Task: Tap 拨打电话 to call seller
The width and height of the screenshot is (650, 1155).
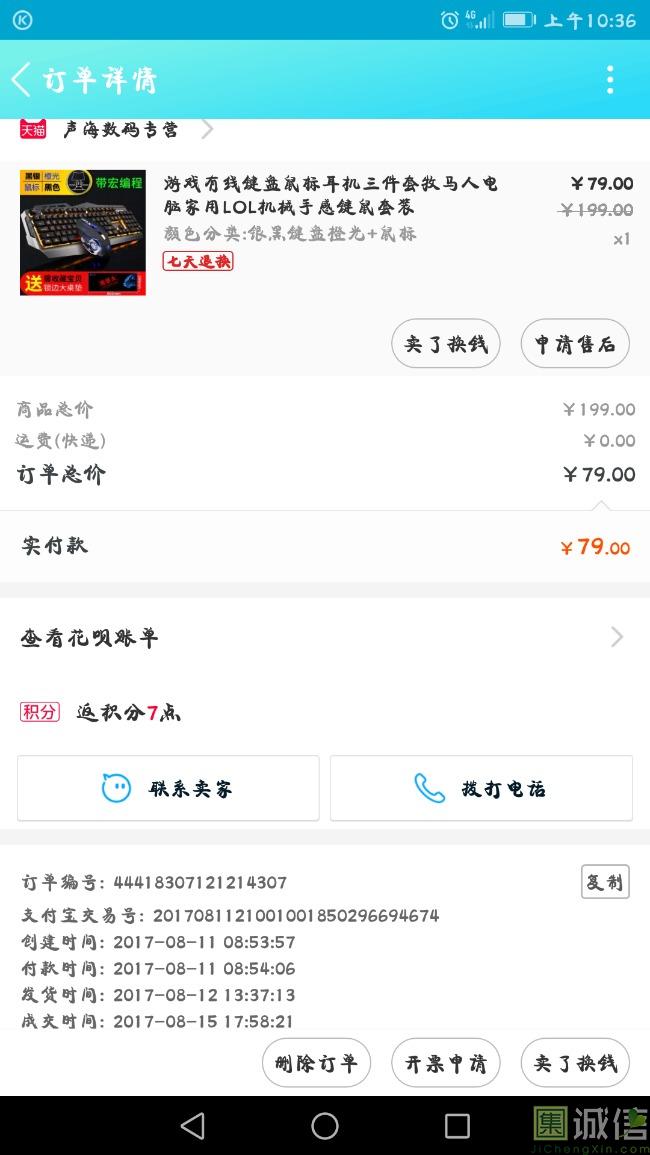Action: pos(481,788)
